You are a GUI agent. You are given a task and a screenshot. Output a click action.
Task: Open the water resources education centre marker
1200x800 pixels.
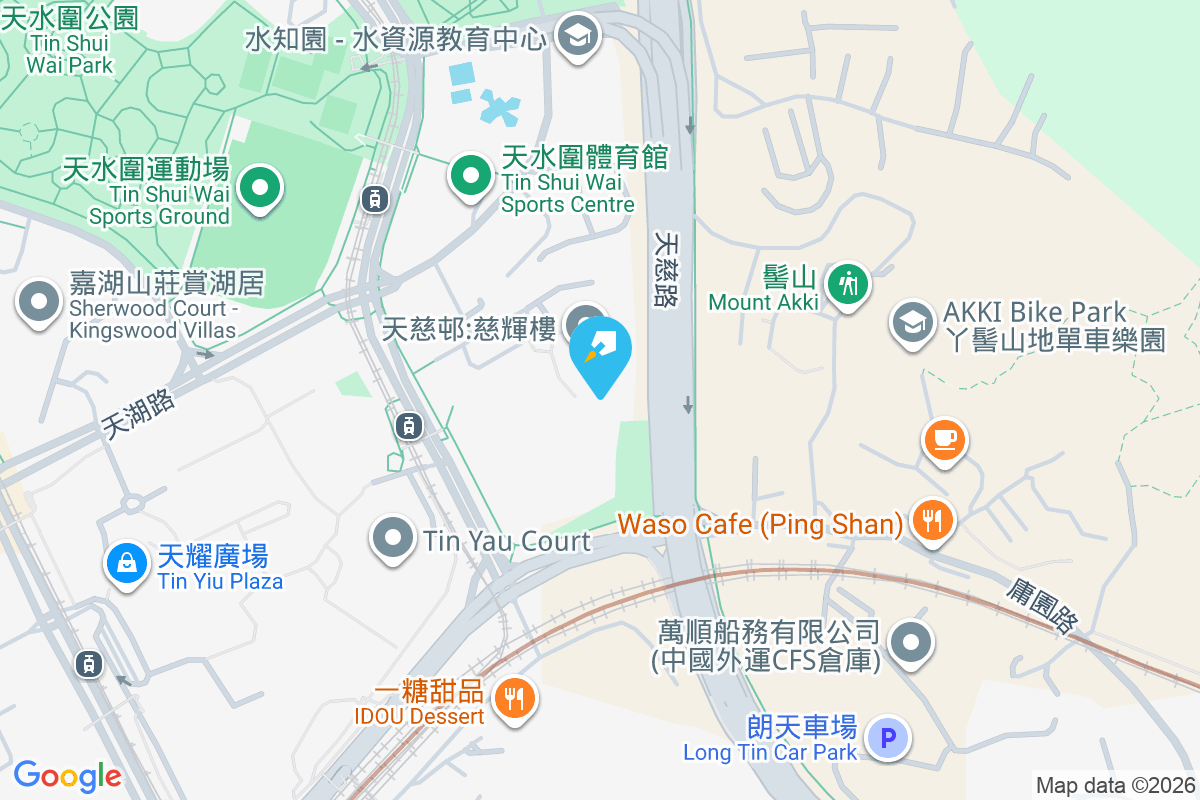[x=577, y=38]
